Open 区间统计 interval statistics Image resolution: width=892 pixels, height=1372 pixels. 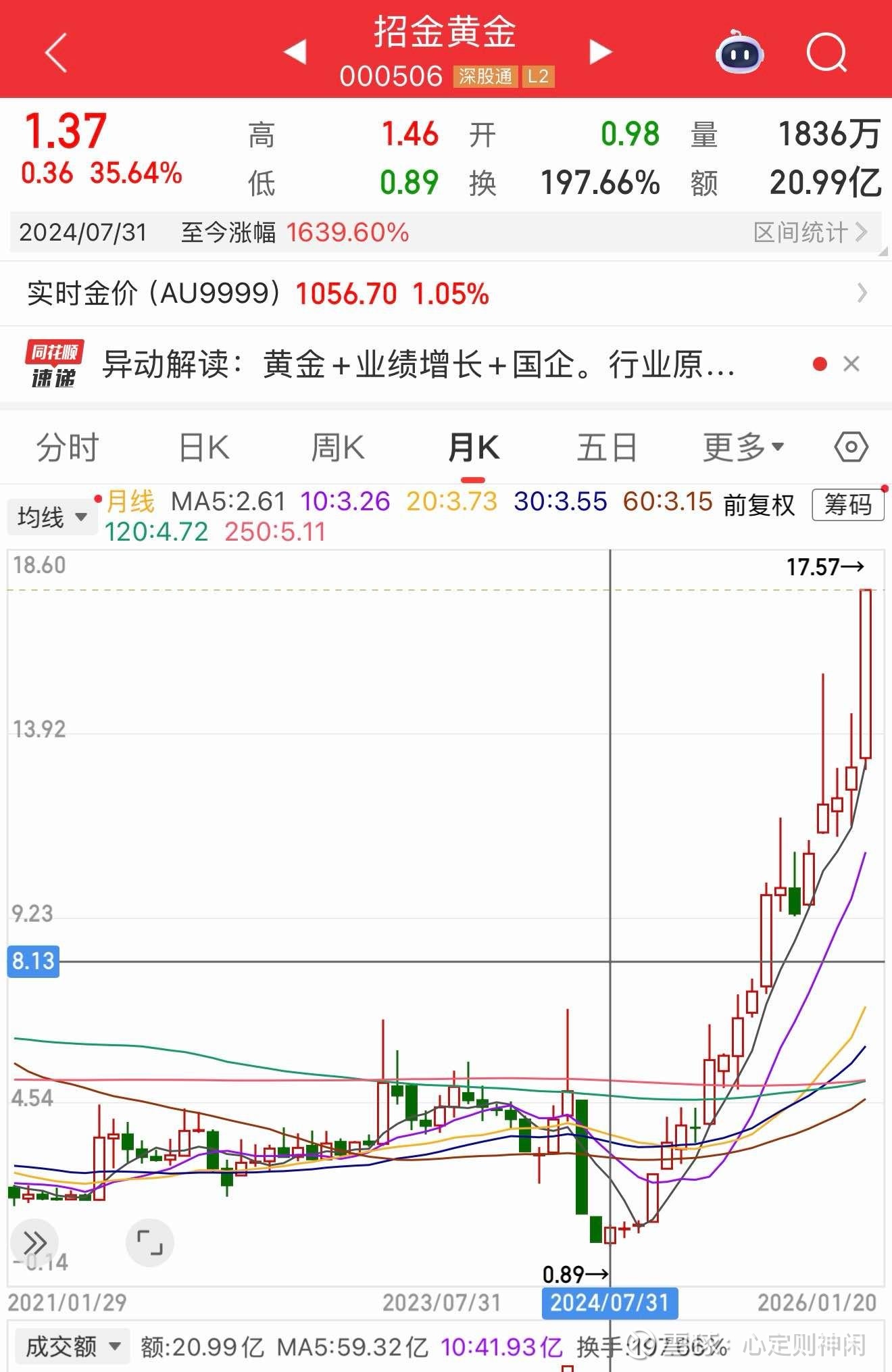(810, 232)
